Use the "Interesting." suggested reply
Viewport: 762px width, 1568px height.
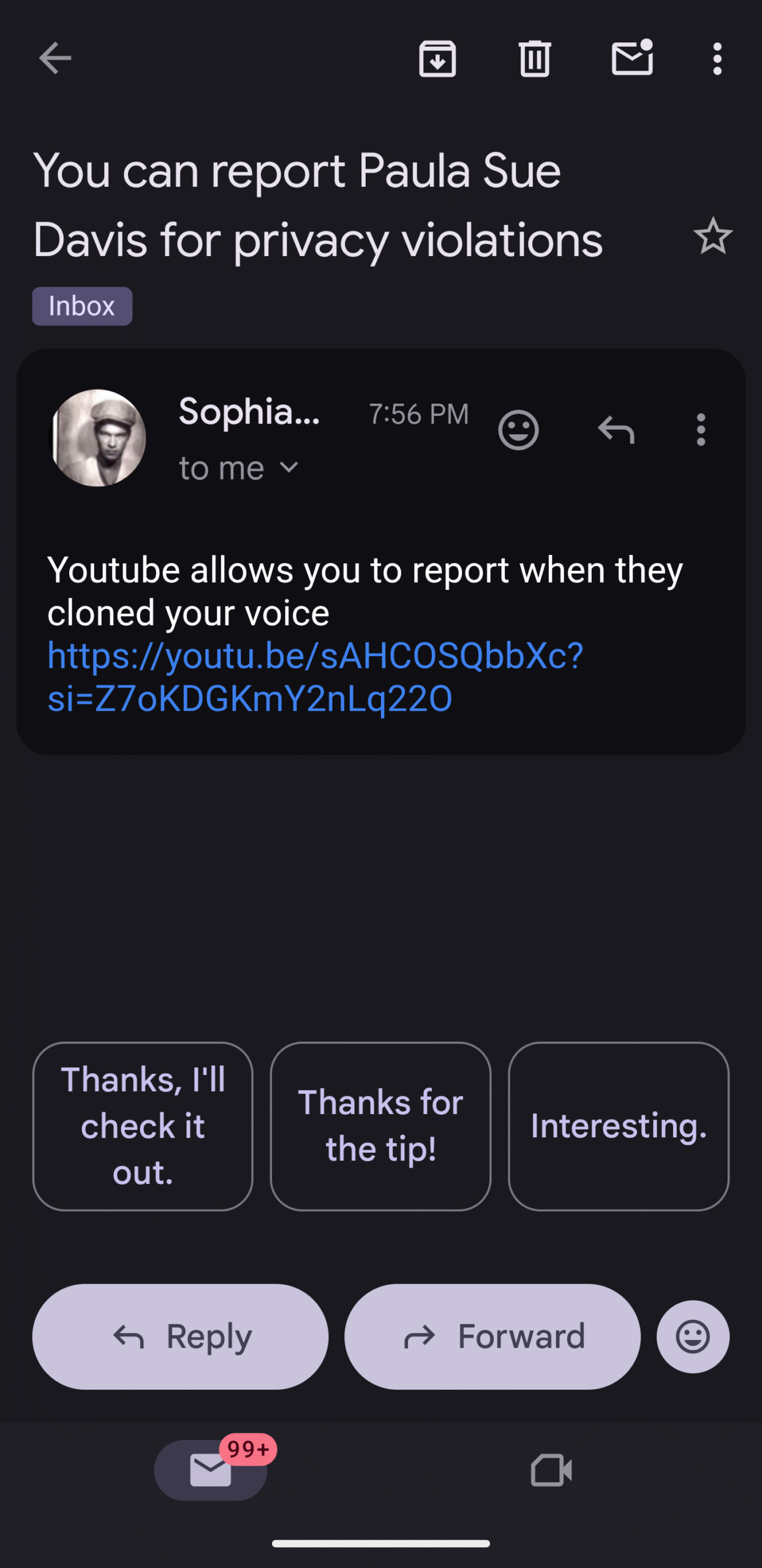pos(619,1126)
